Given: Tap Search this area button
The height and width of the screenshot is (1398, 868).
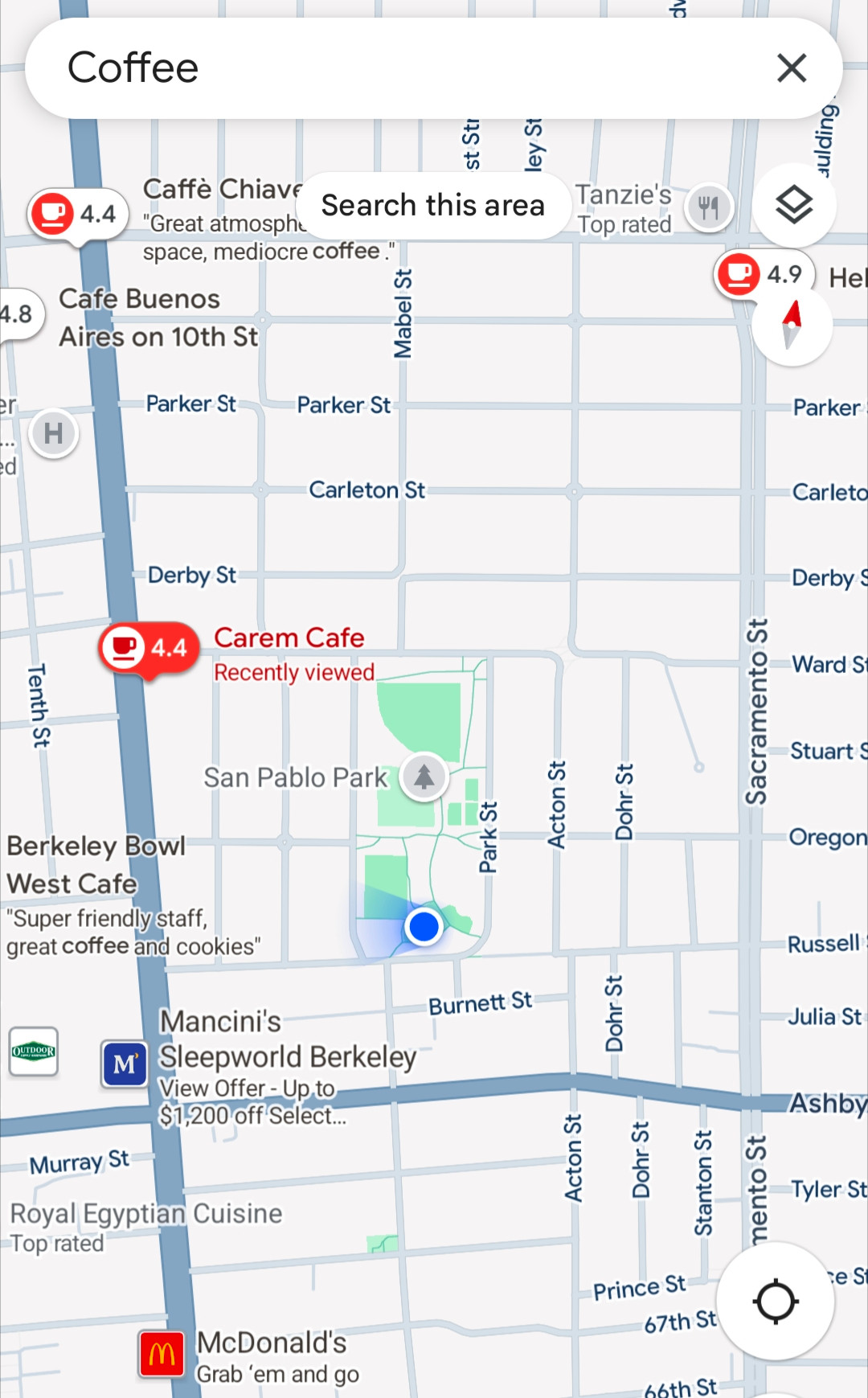Looking at the screenshot, I should [433, 206].
